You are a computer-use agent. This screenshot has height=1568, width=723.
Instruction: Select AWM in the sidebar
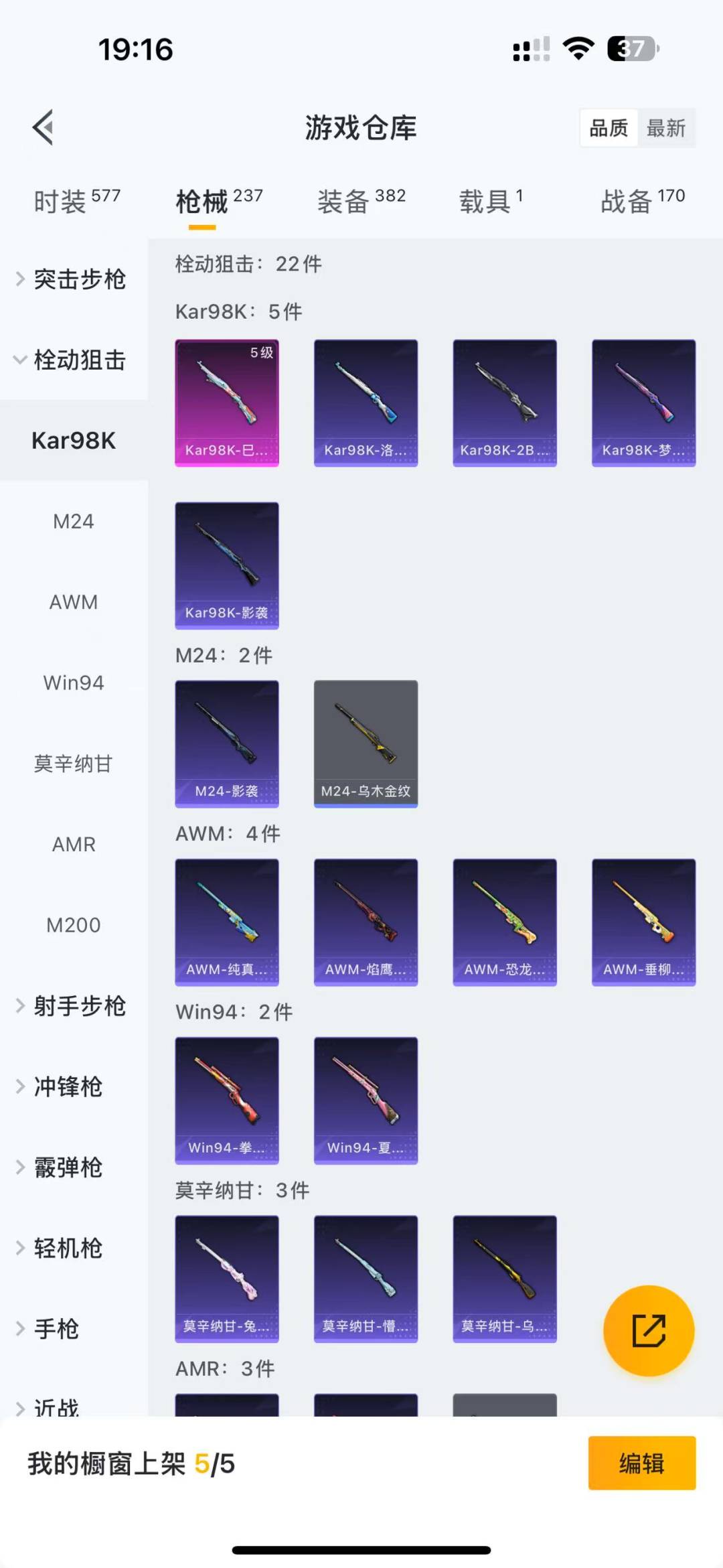click(74, 602)
